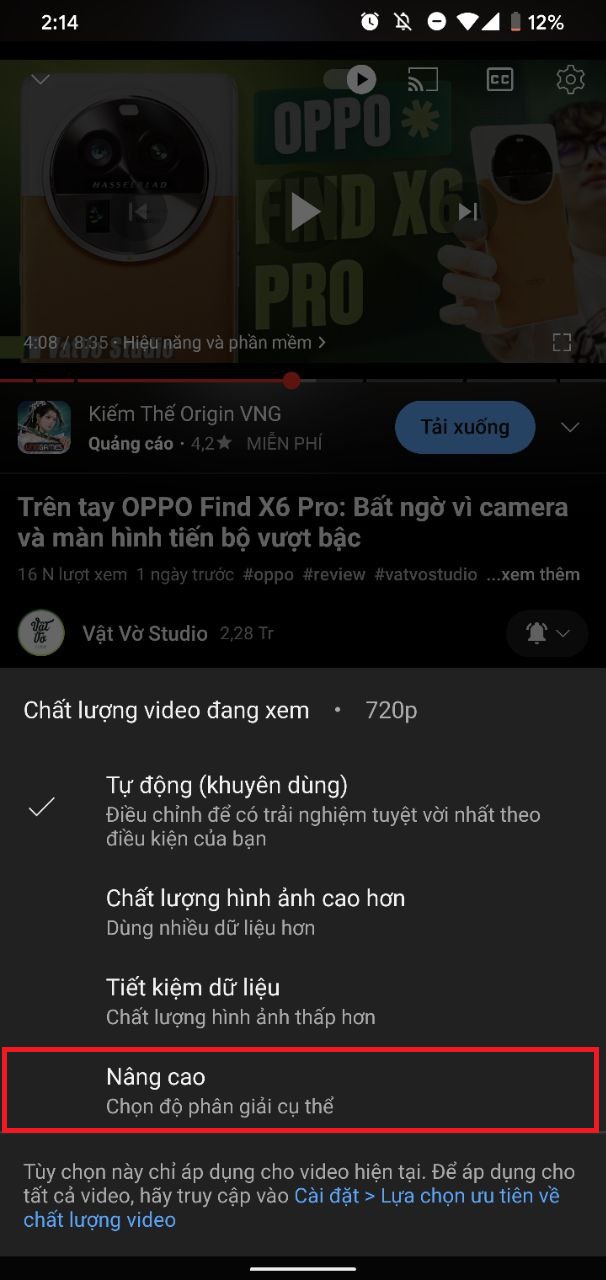Play the video

tap(303, 211)
